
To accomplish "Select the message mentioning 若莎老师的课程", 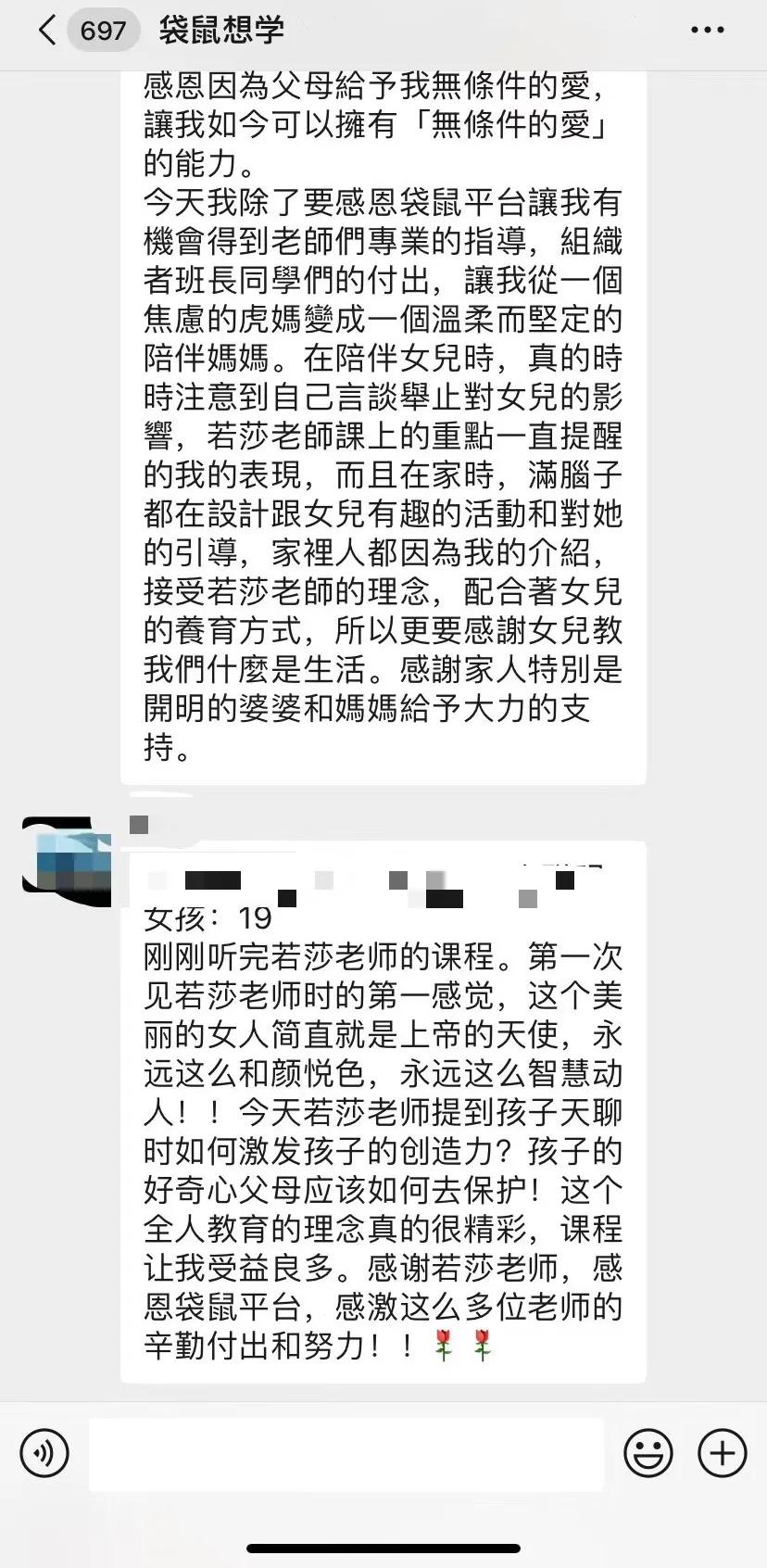I will point(380,1112).
